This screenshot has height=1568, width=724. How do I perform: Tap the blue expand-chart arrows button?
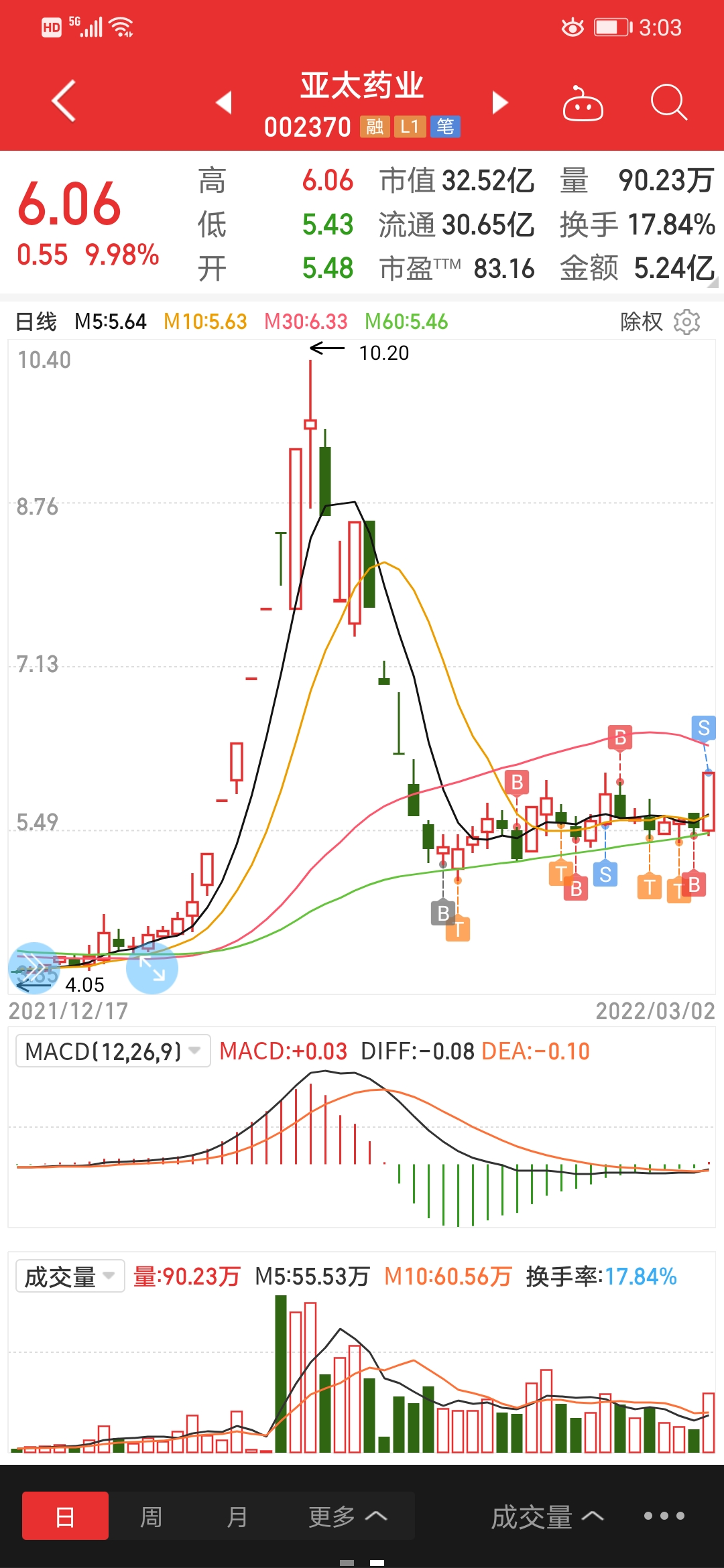pos(152,968)
